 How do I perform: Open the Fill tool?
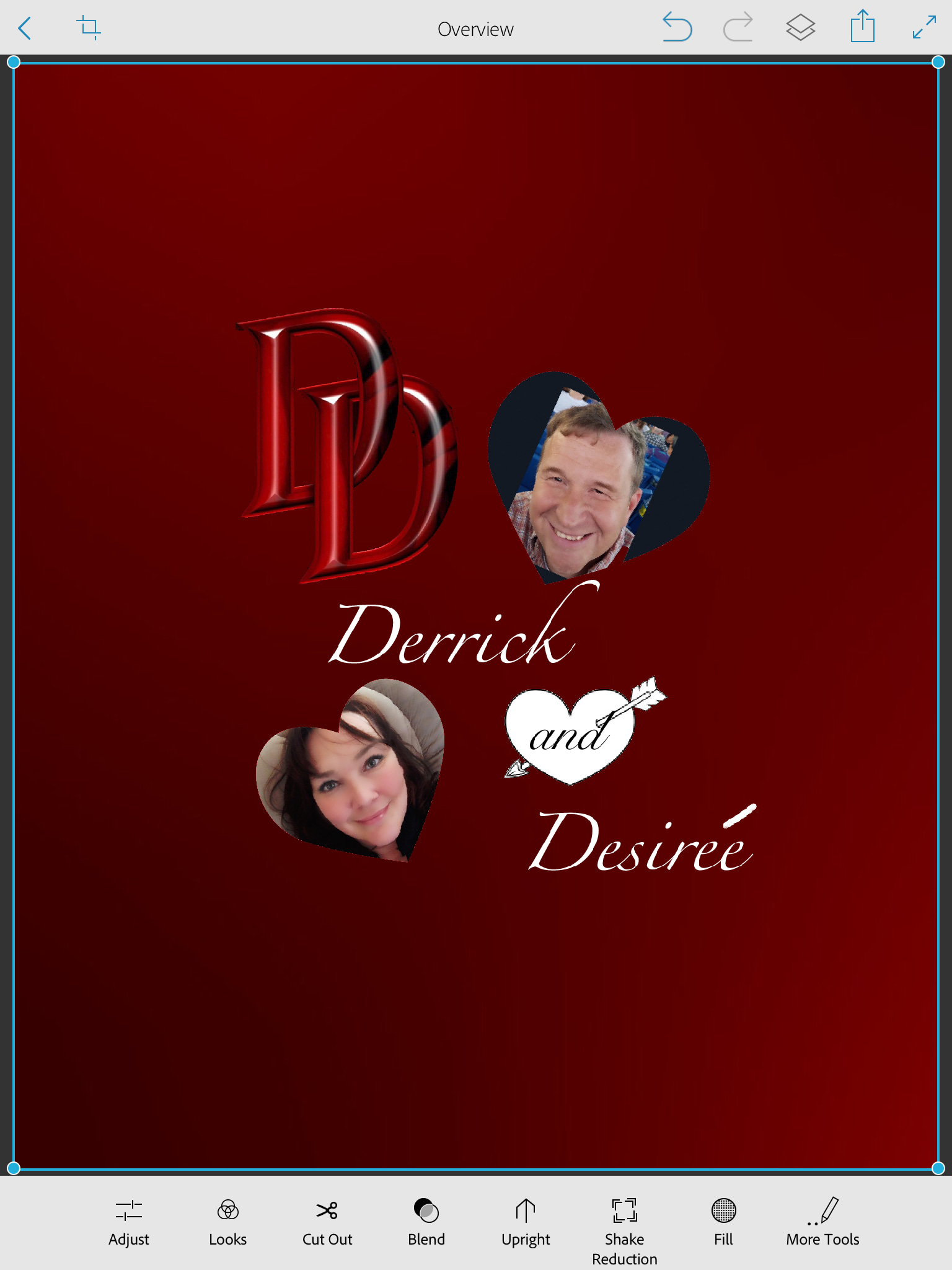click(723, 1222)
